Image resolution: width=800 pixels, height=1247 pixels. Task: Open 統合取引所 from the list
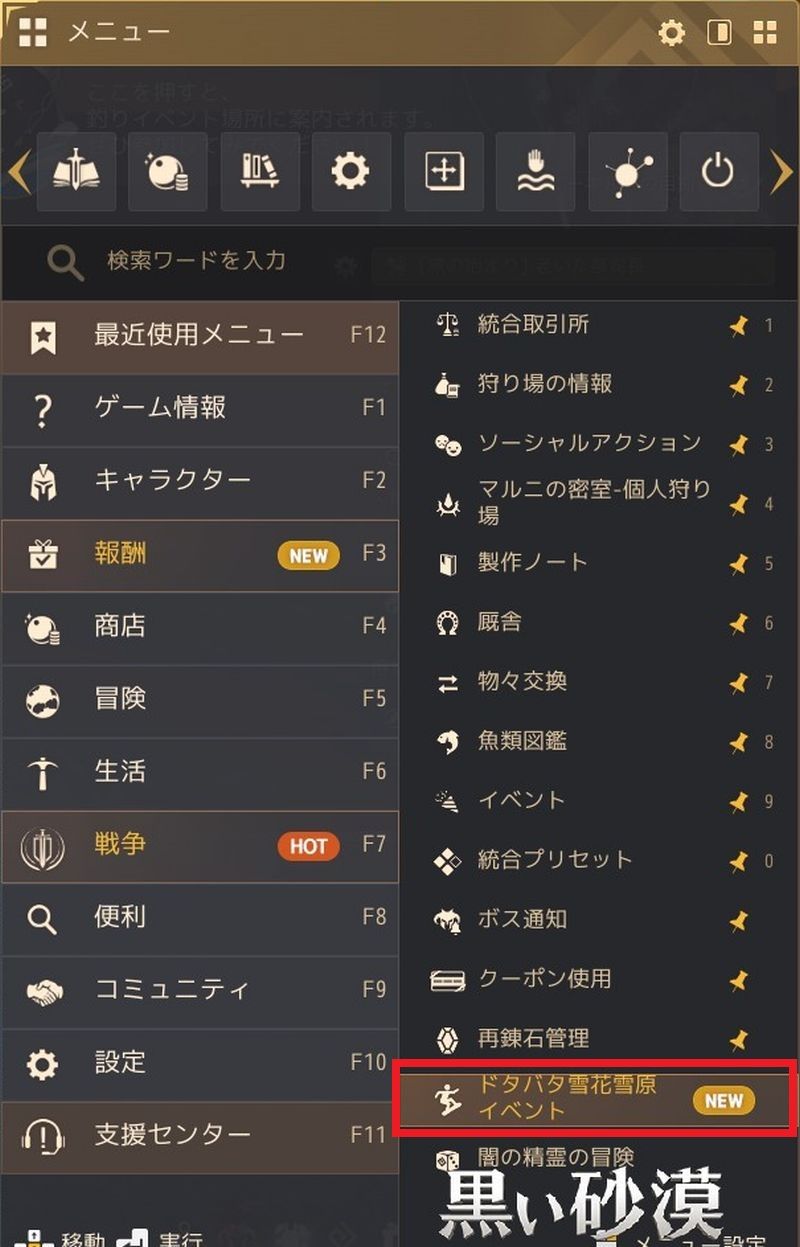pos(533,325)
